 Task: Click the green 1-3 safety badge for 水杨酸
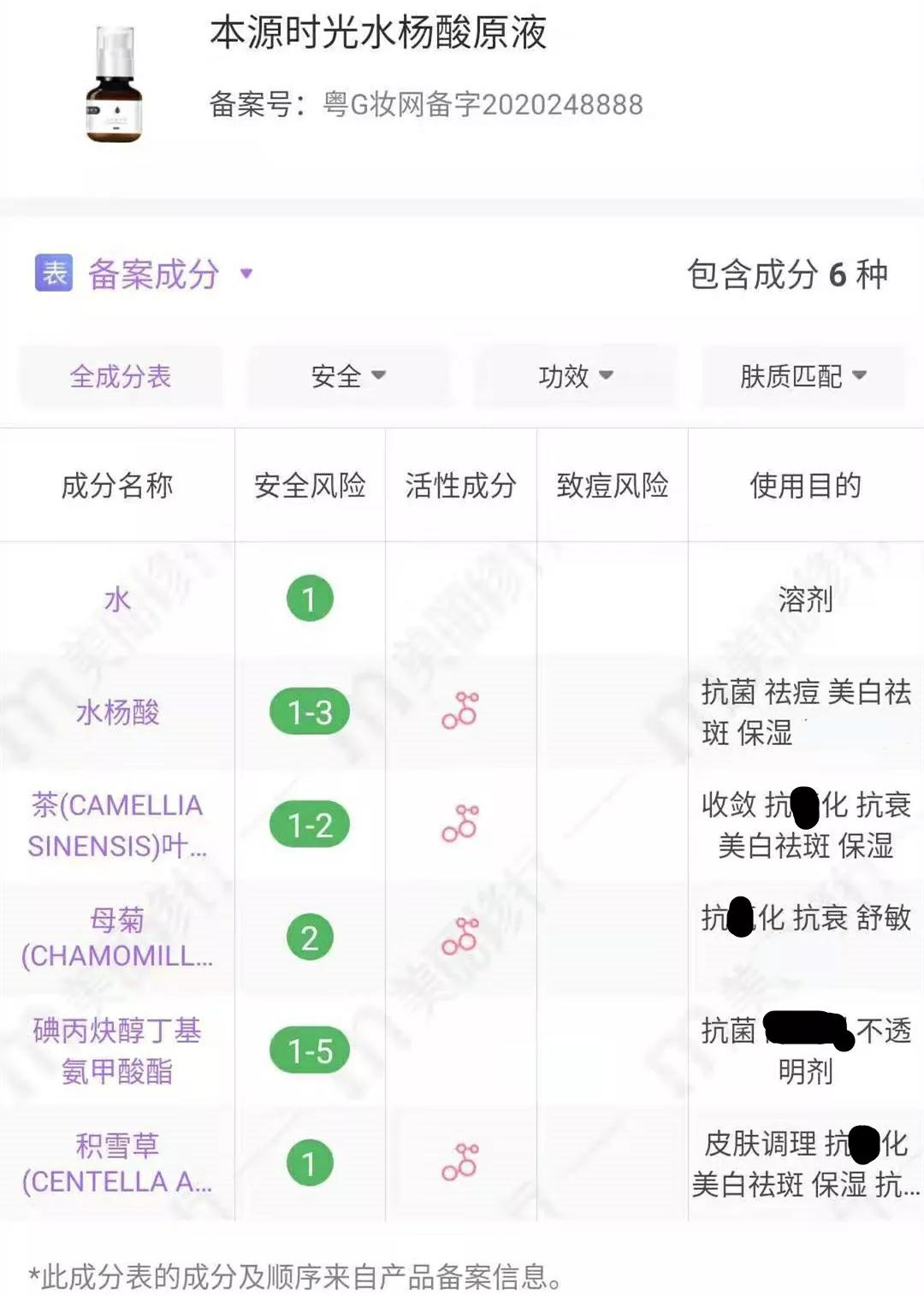pyautogui.click(x=310, y=710)
